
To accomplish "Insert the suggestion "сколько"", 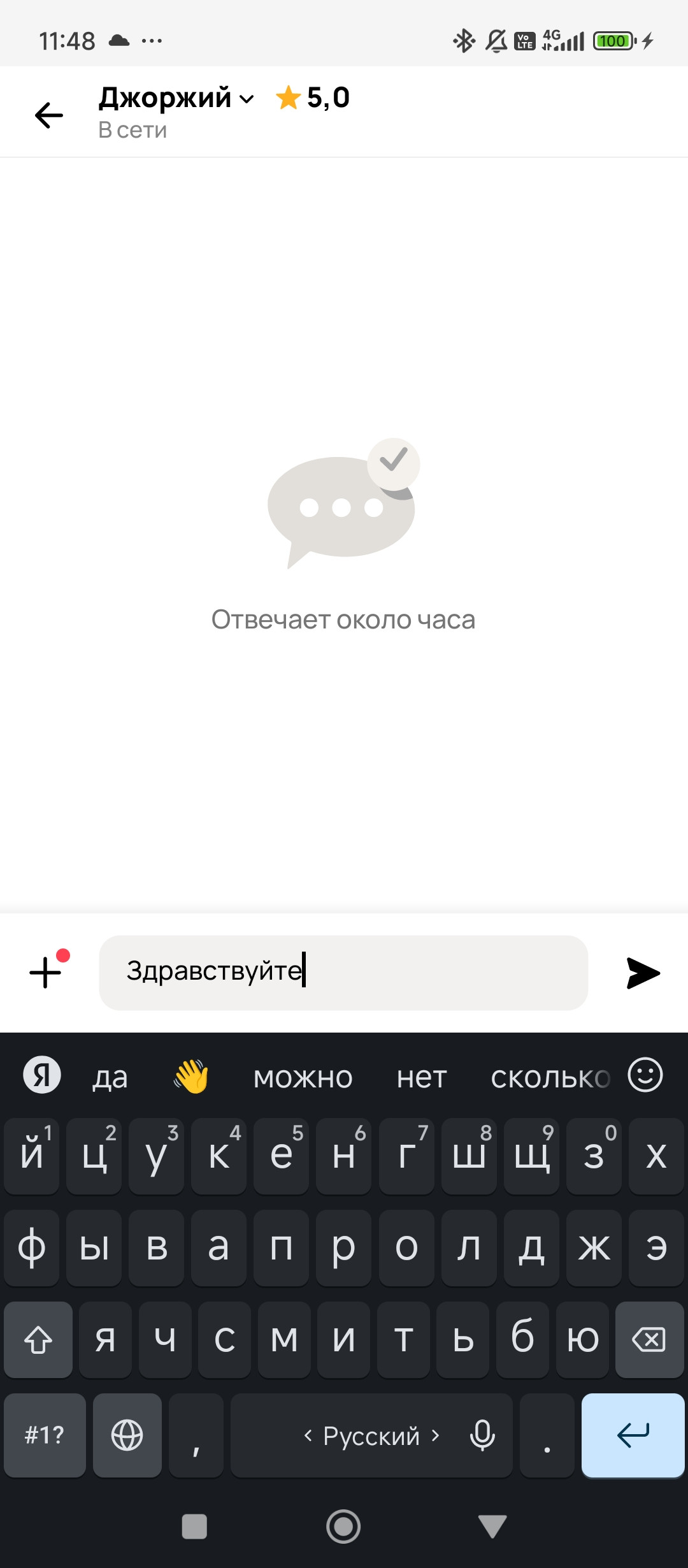I will click(x=549, y=1078).
